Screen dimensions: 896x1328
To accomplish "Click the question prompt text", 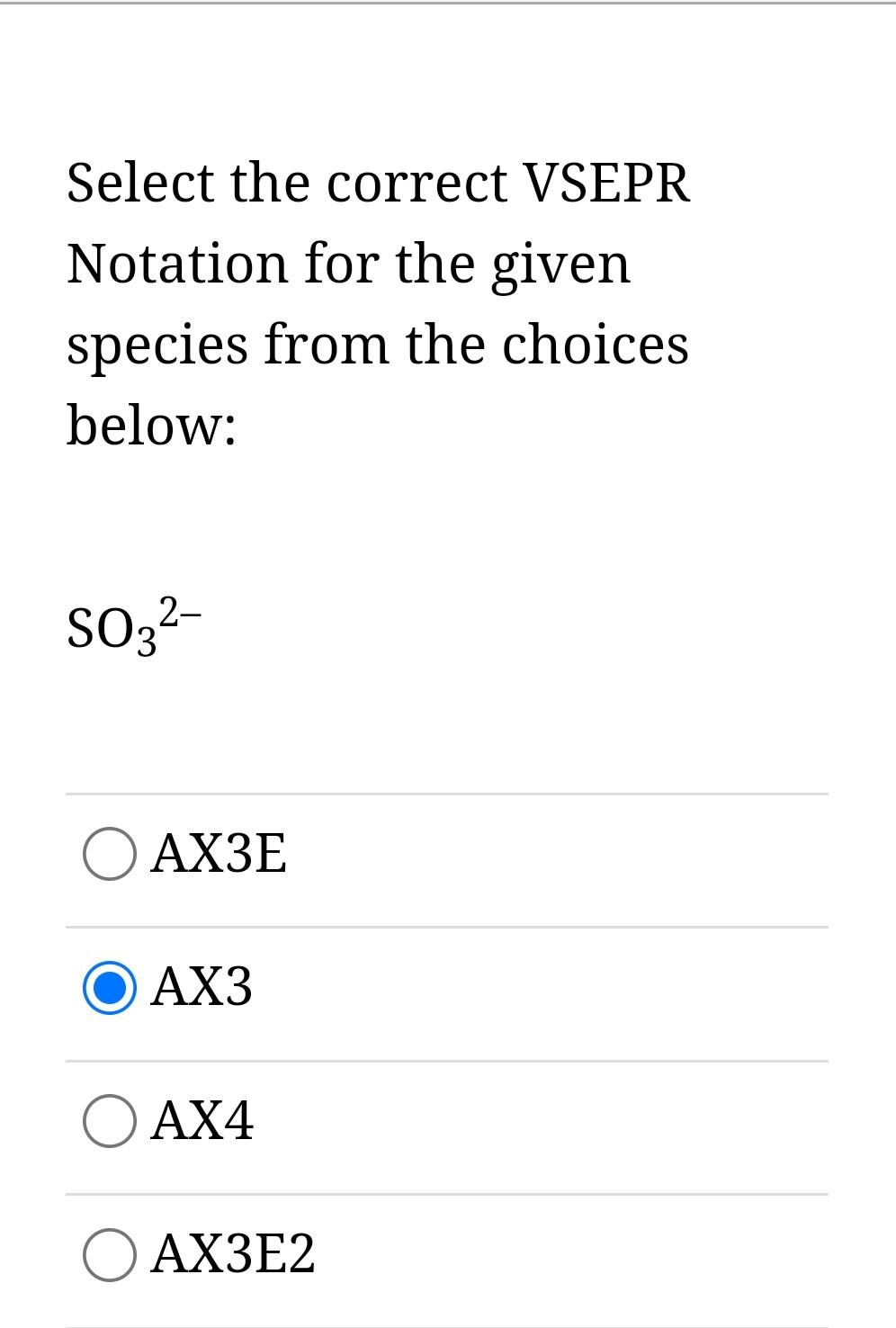I will pos(378,301).
